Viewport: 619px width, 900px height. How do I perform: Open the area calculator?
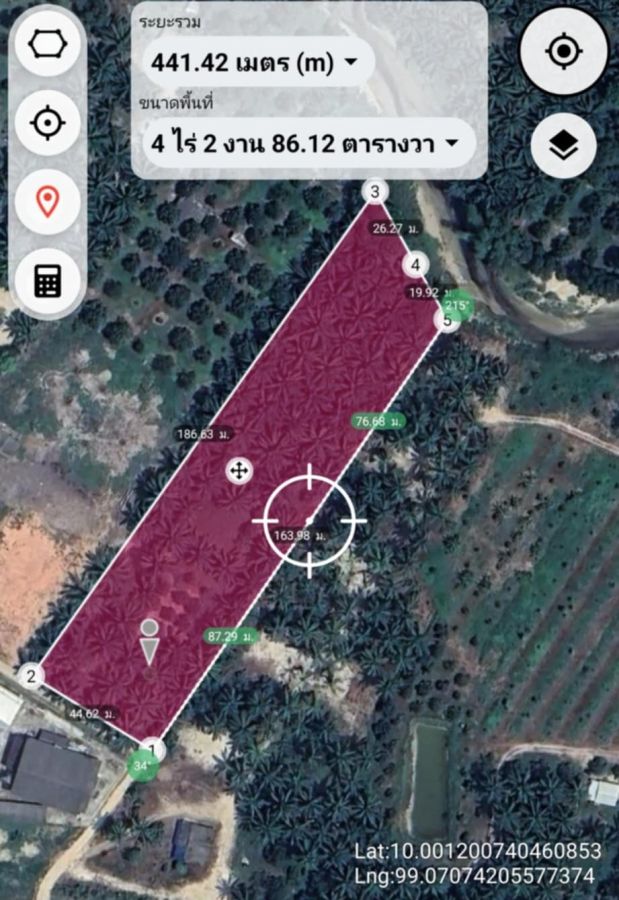[x=47, y=280]
